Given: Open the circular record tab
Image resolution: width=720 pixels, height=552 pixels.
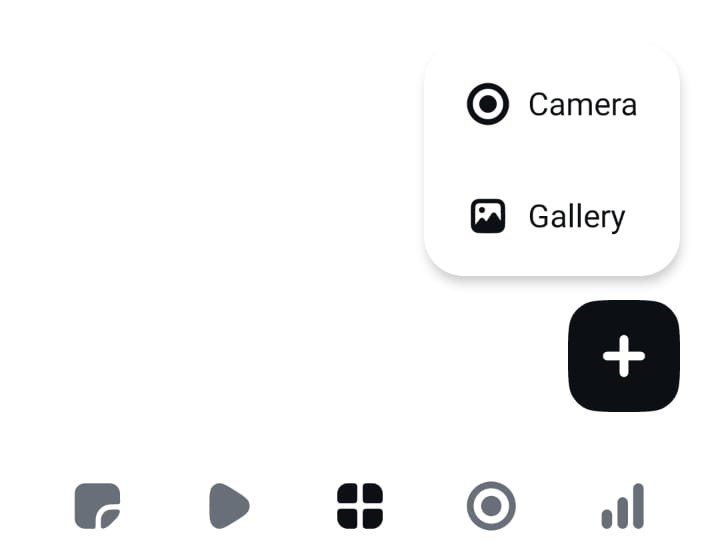Looking at the screenshot, I should coord(491,506).
